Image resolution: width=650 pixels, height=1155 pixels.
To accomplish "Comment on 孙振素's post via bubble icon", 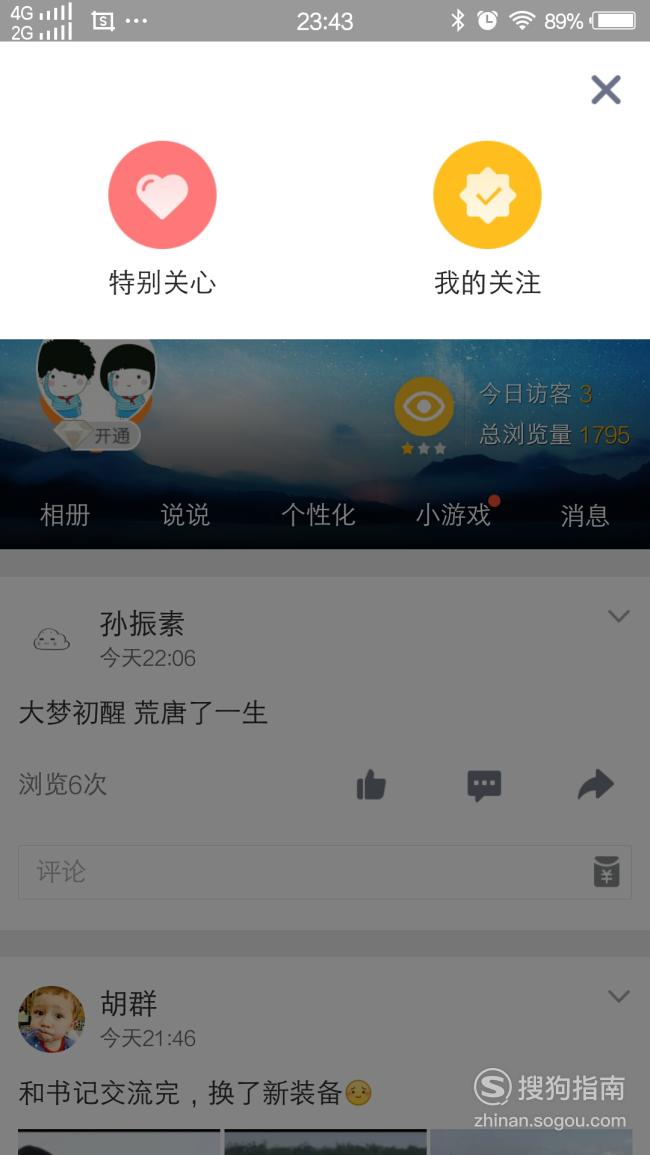I will 484,786.
